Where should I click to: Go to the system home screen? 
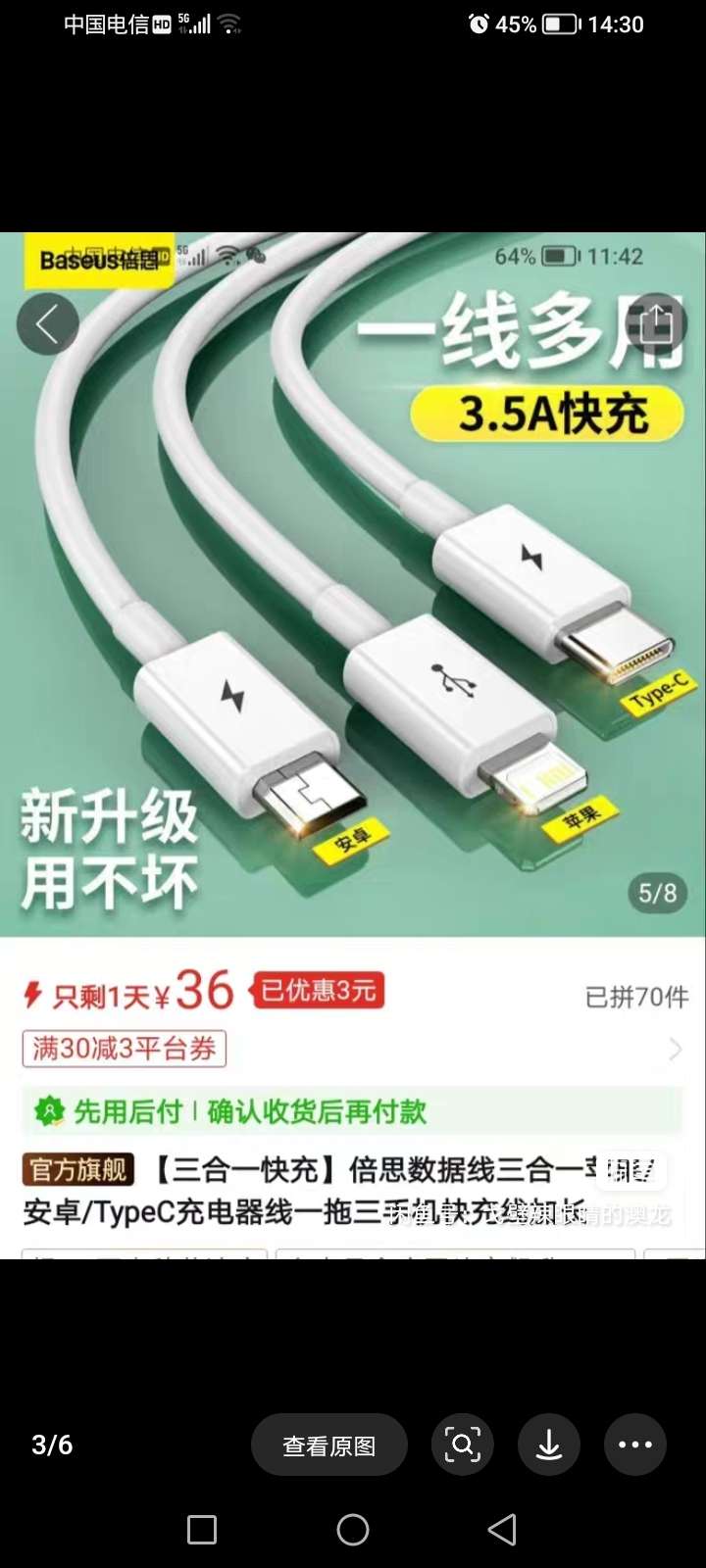353,1530
